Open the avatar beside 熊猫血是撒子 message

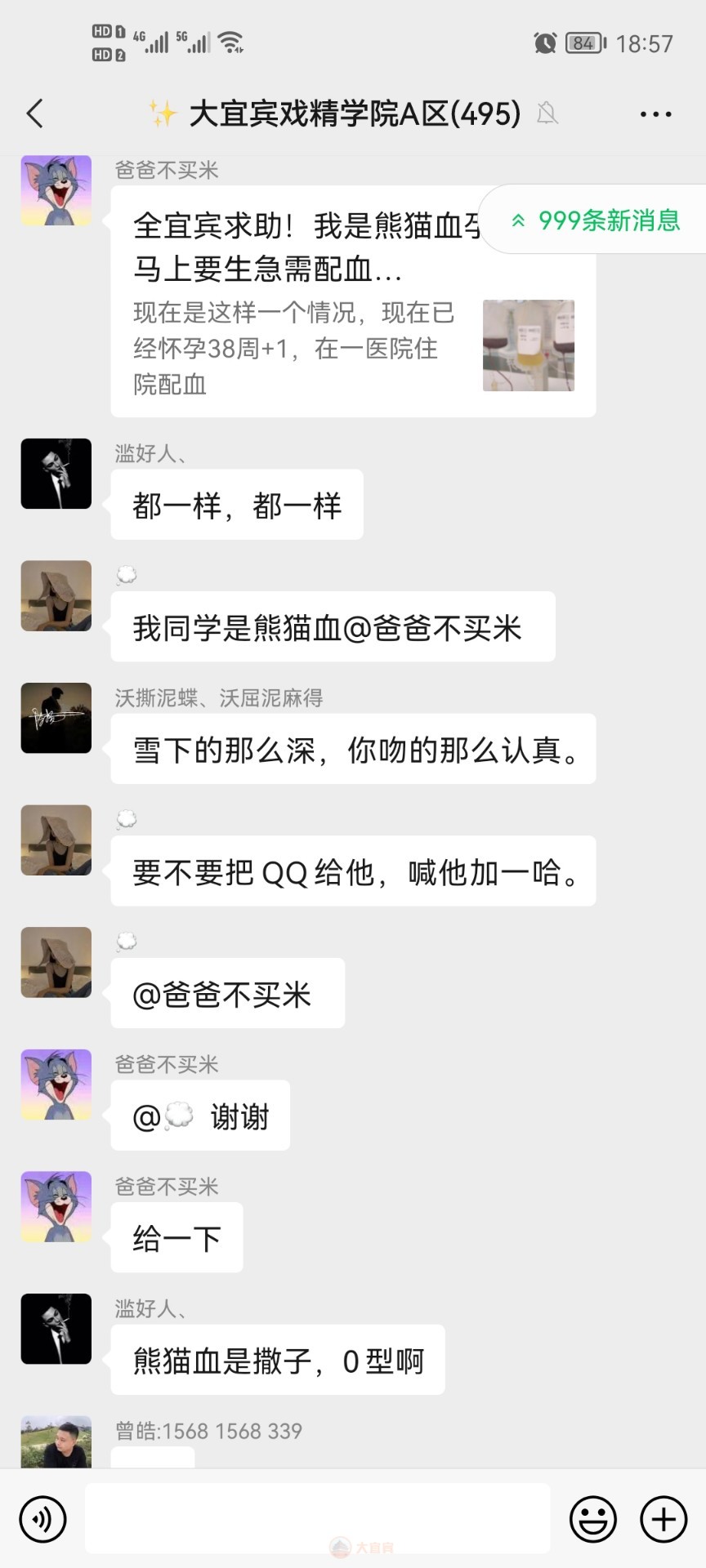[56, 1329]
